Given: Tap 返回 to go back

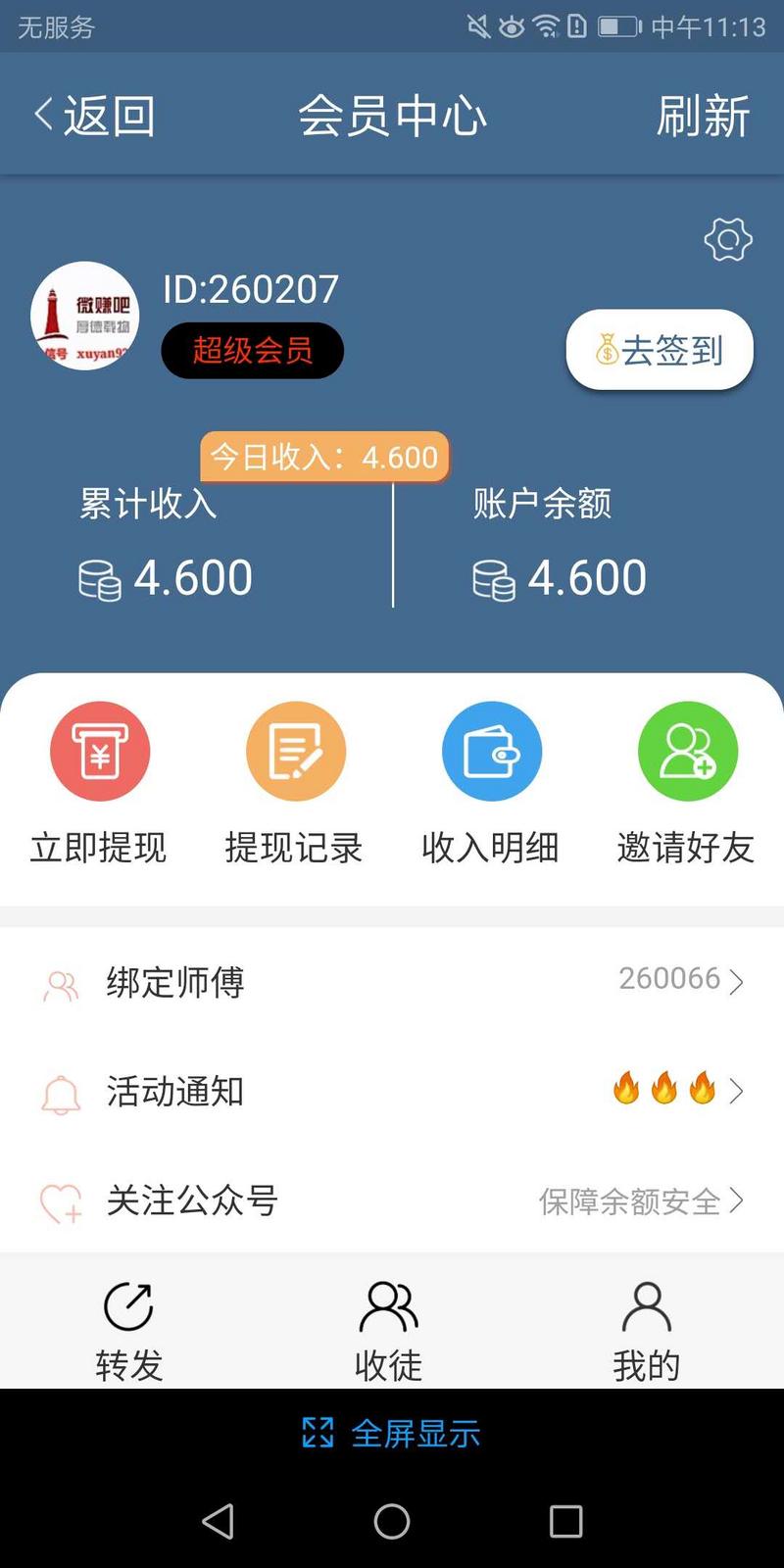Looking at the screenshot, I should 93,114.
